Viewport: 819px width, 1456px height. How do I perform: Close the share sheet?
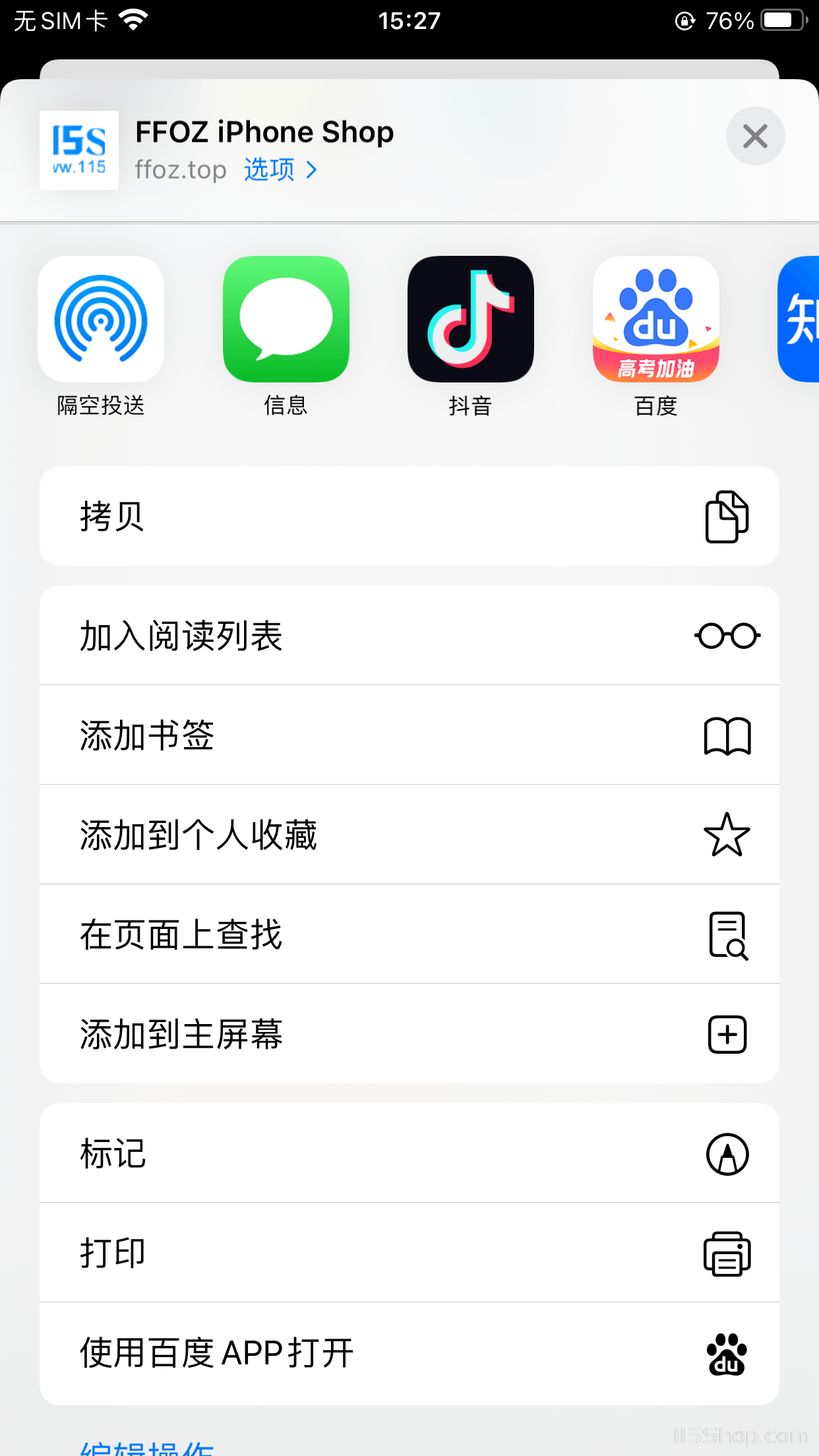click(755, 136)
